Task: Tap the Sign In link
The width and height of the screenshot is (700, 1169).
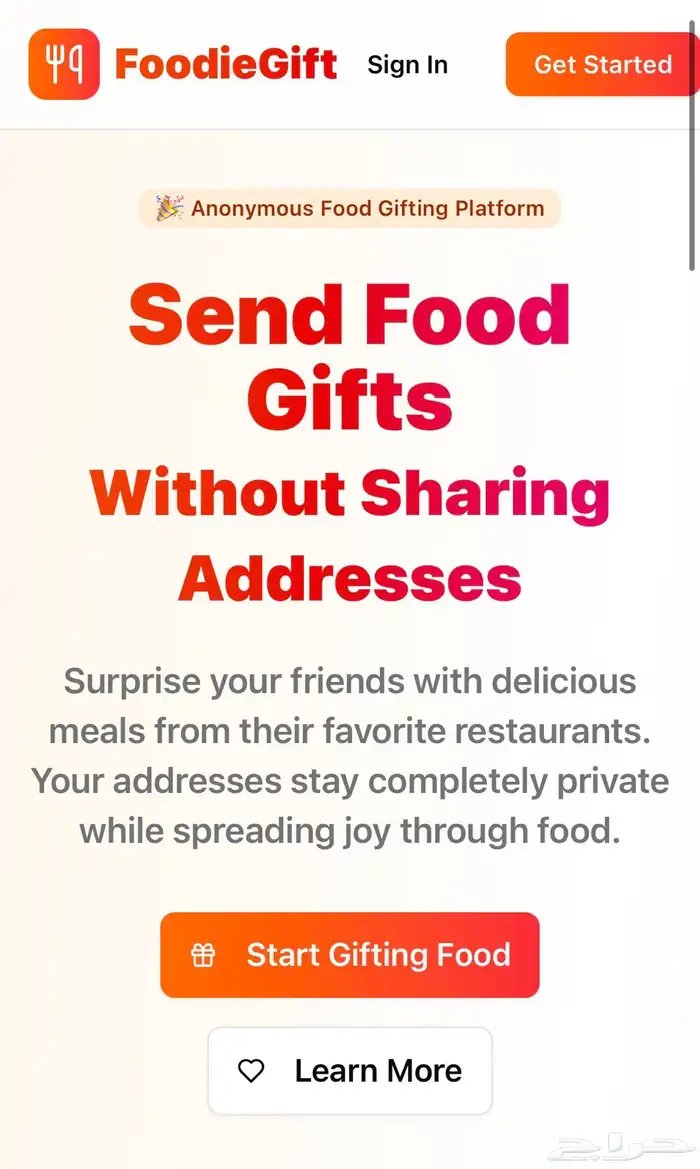Action: pos(407,65)
